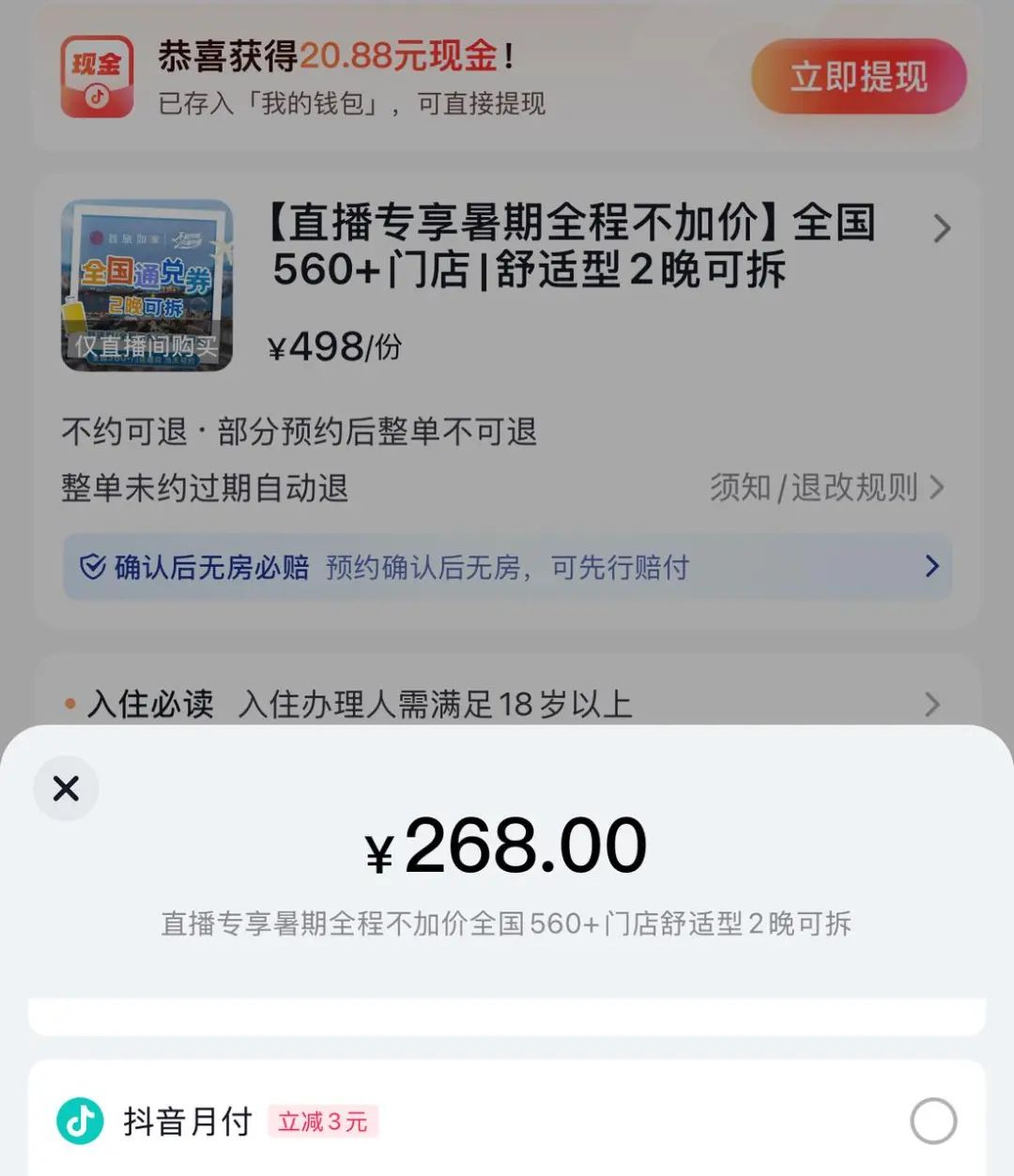Open the product detail via title chevron
This screenshot has height=1176, width=1014.
click(942, 229)
